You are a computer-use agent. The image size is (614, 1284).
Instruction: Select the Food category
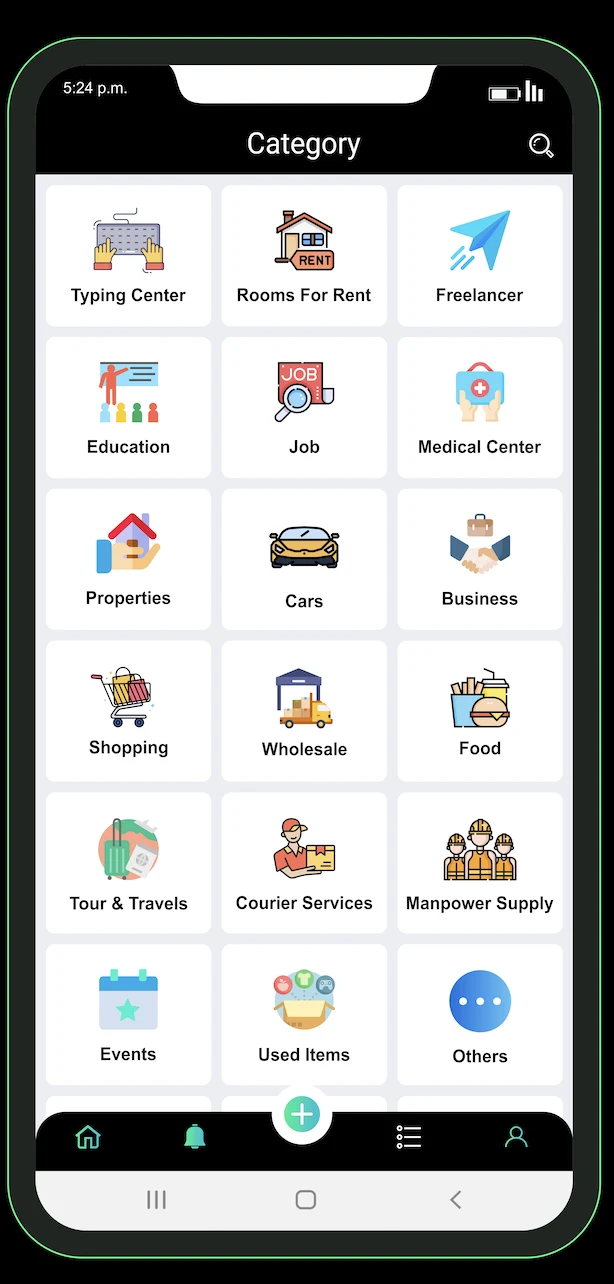[x=480, y=711]
